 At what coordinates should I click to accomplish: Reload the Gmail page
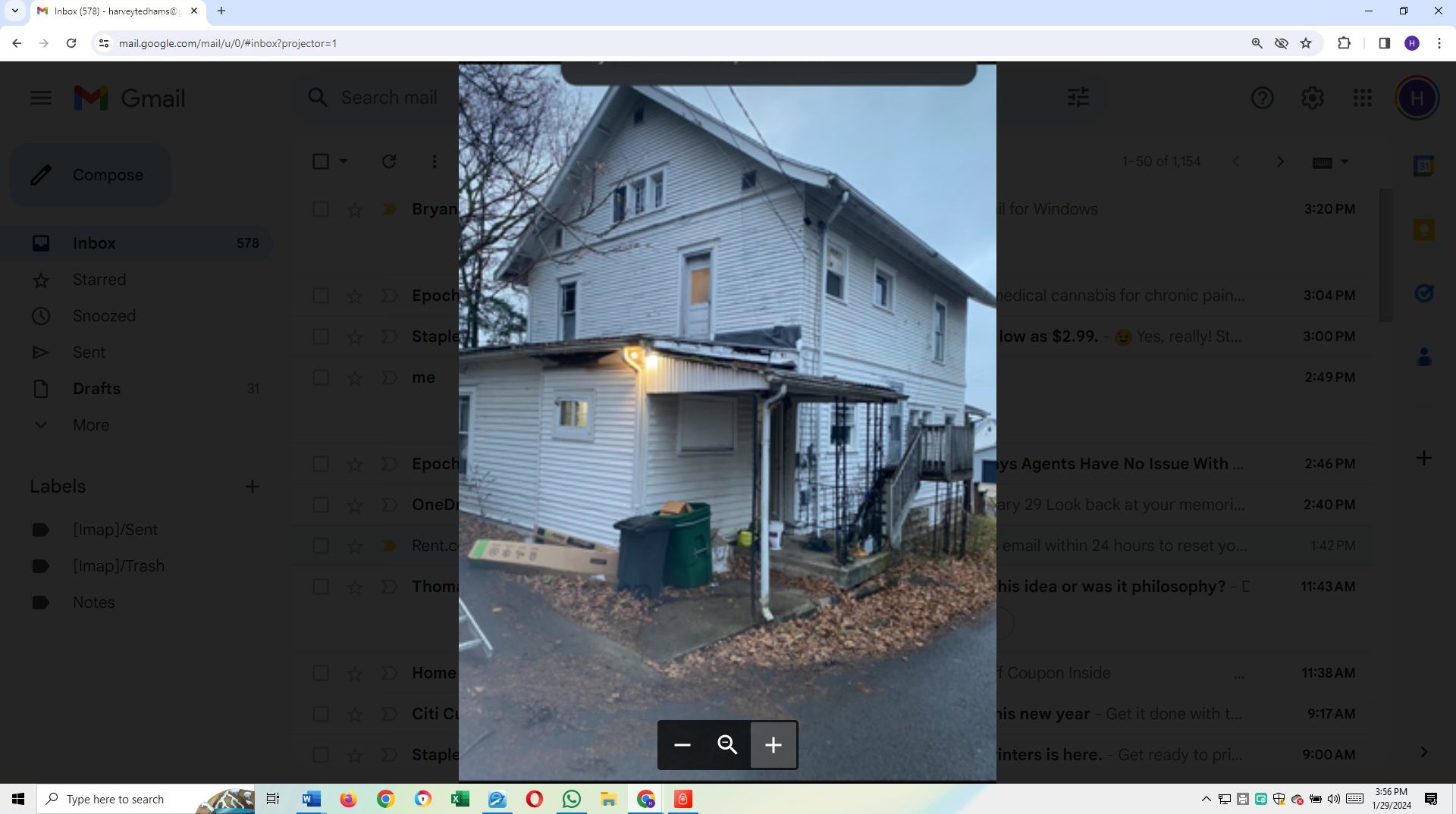coord(71,43)
